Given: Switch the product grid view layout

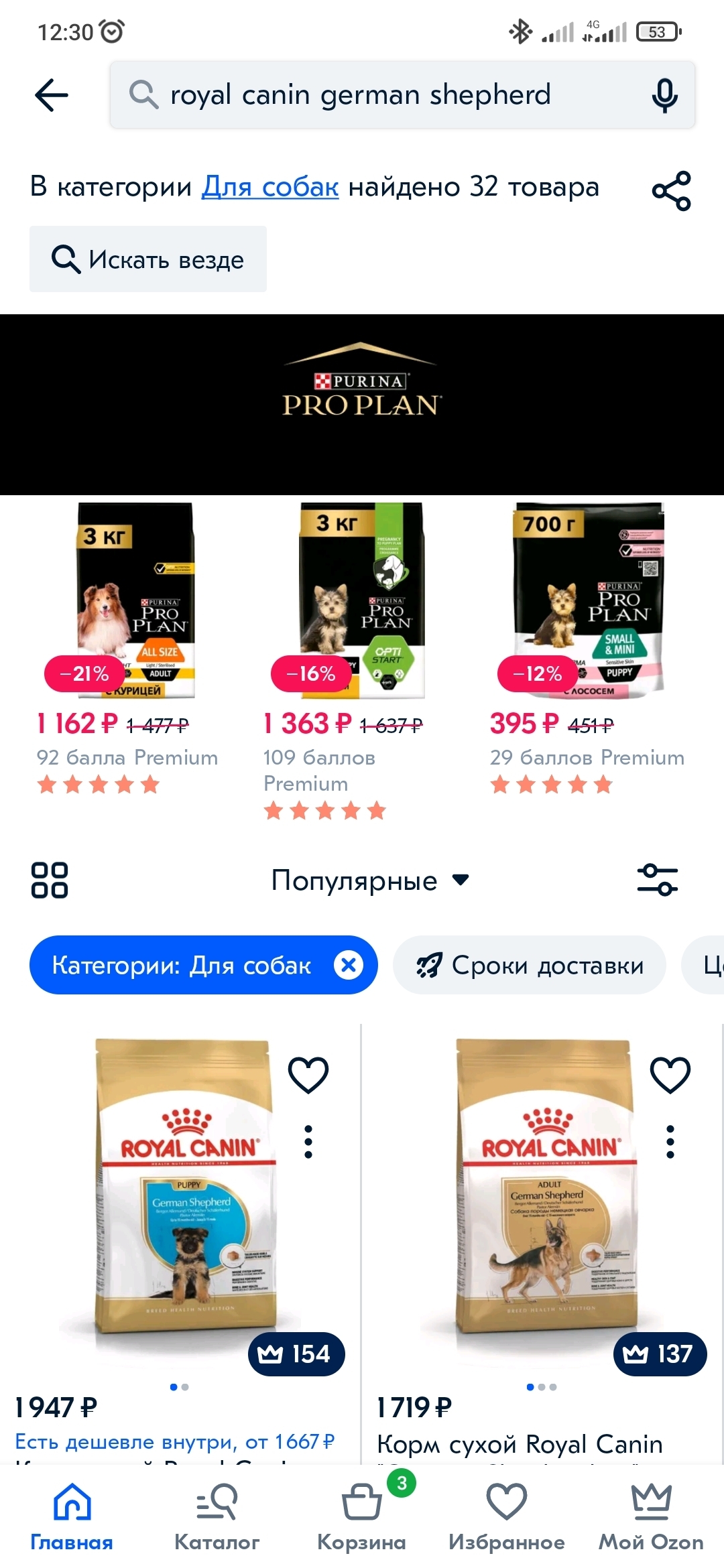Looking at the screenshot, I should pos(50,880).
